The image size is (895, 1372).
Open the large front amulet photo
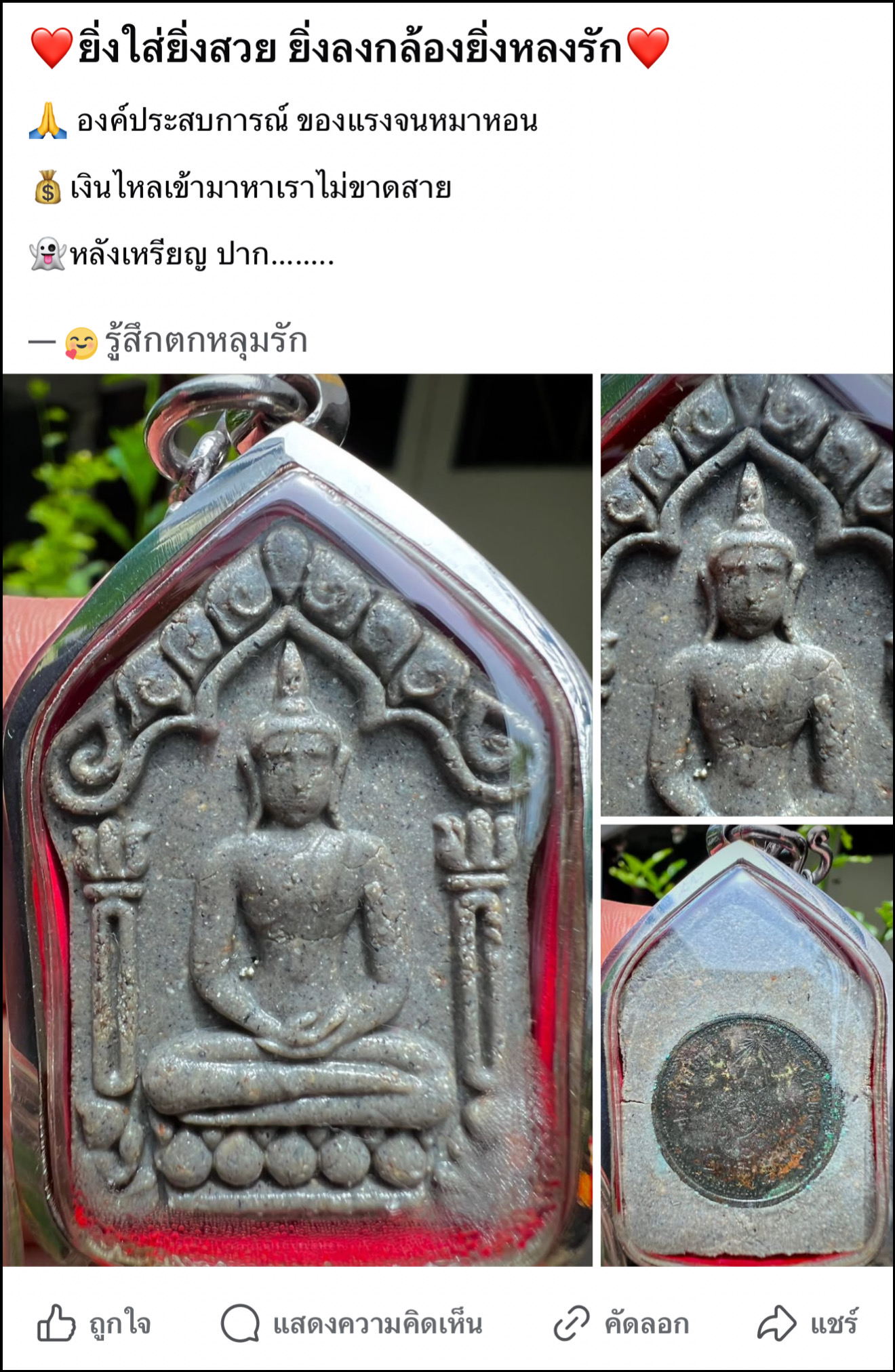point(297,820)
